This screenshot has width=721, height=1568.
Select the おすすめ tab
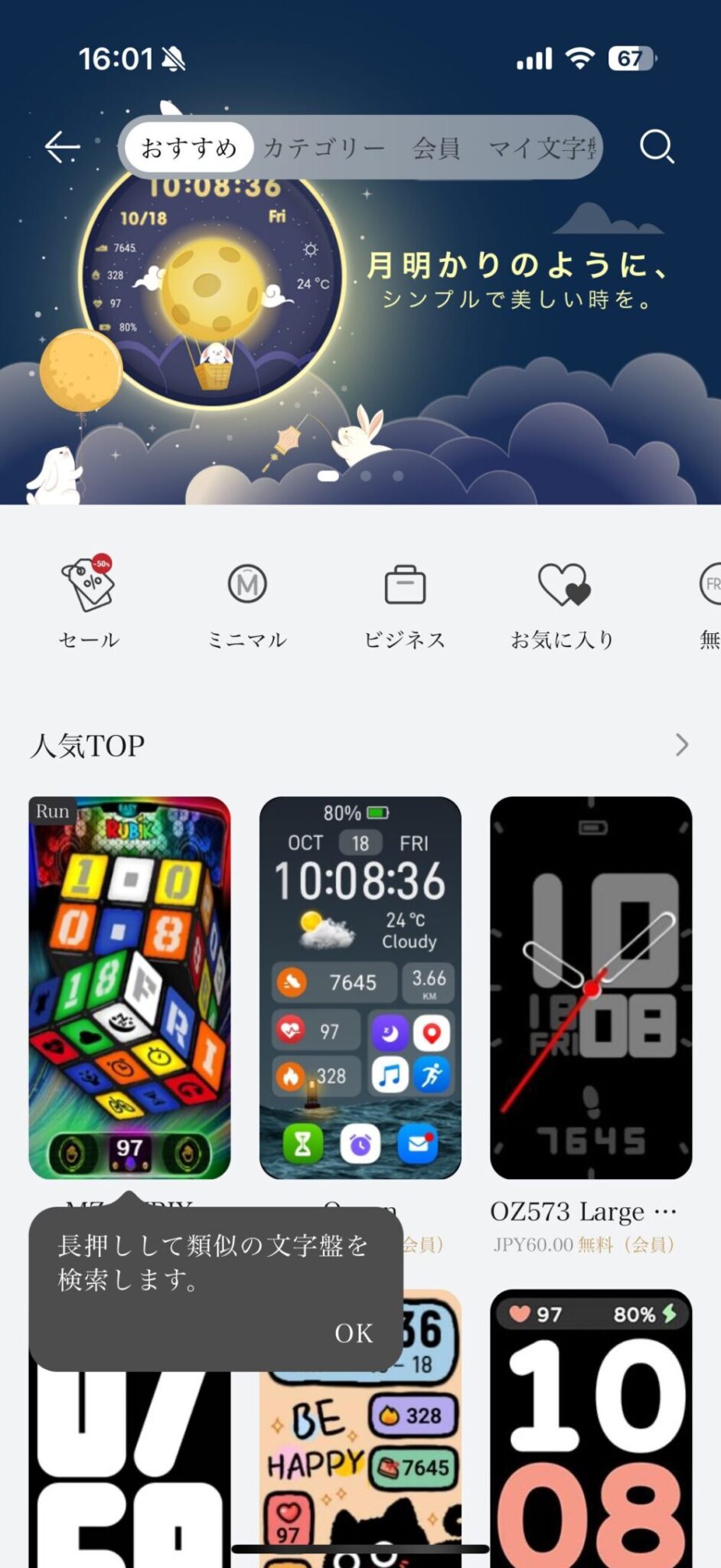click(x=188, y=147)
